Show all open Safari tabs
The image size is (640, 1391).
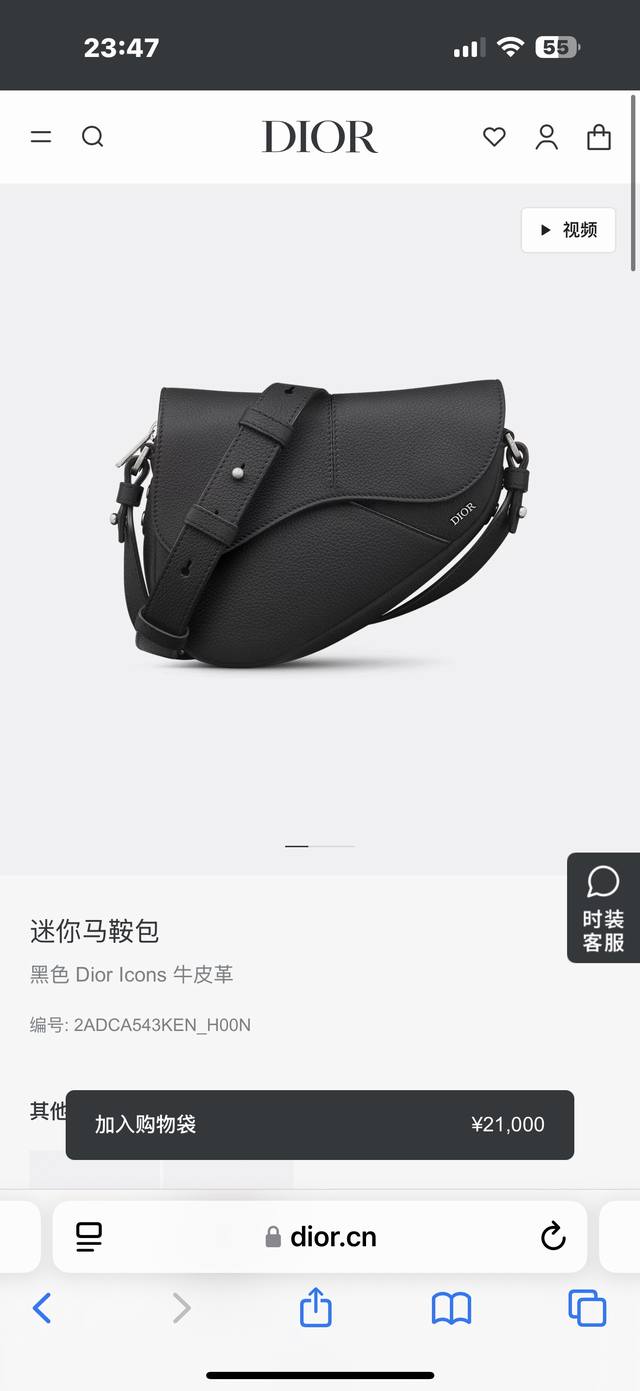pyautogui.click(x=587, y=1307)
